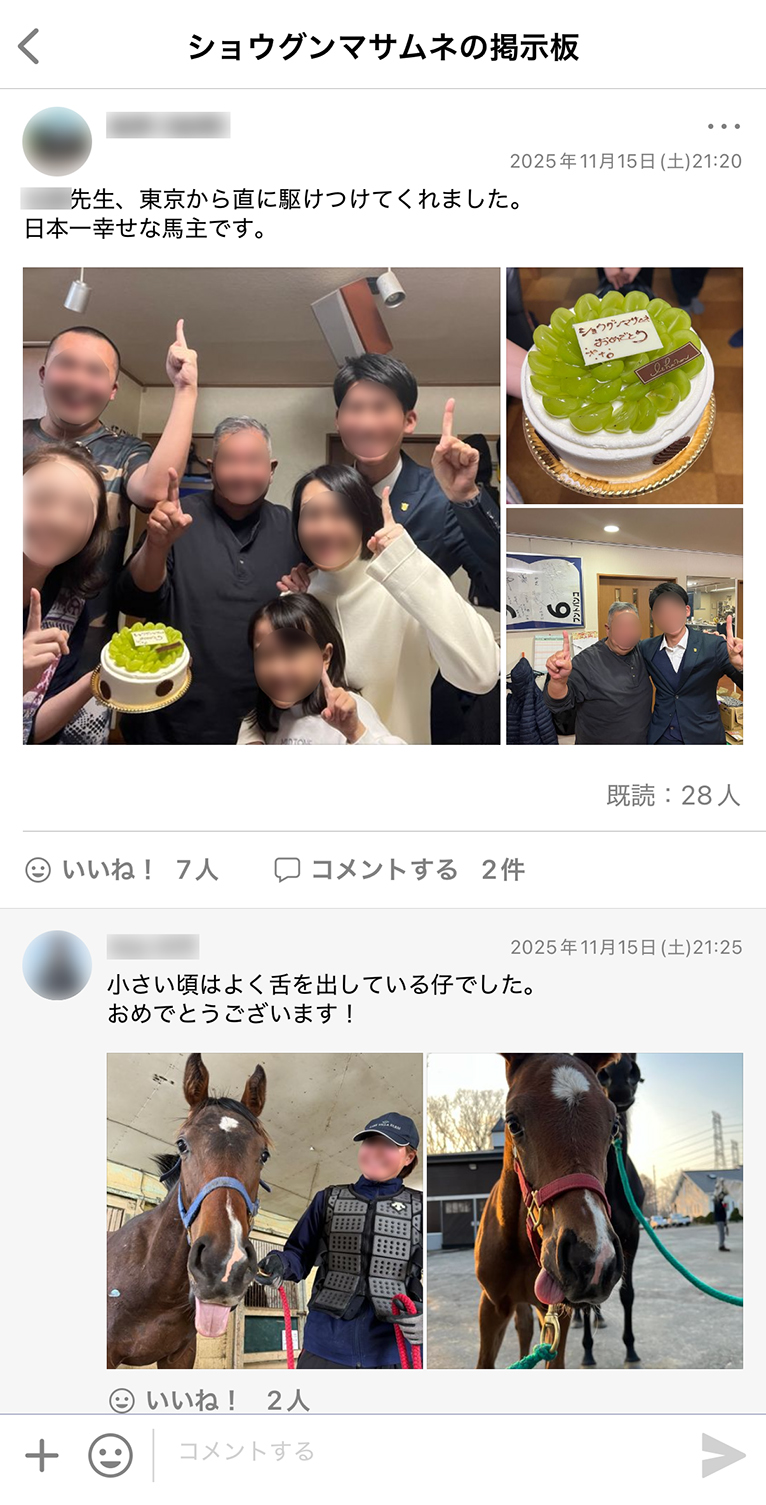
Task: Open the group celebration photo
Action: tap(260, 503)
